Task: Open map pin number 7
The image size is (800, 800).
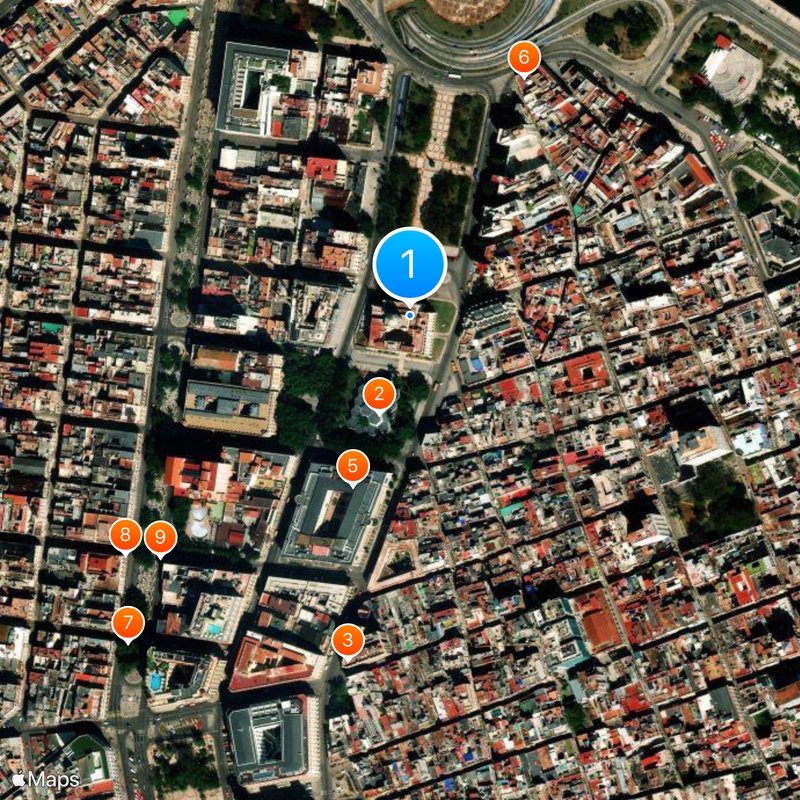Action: click(x=128, y=623)
